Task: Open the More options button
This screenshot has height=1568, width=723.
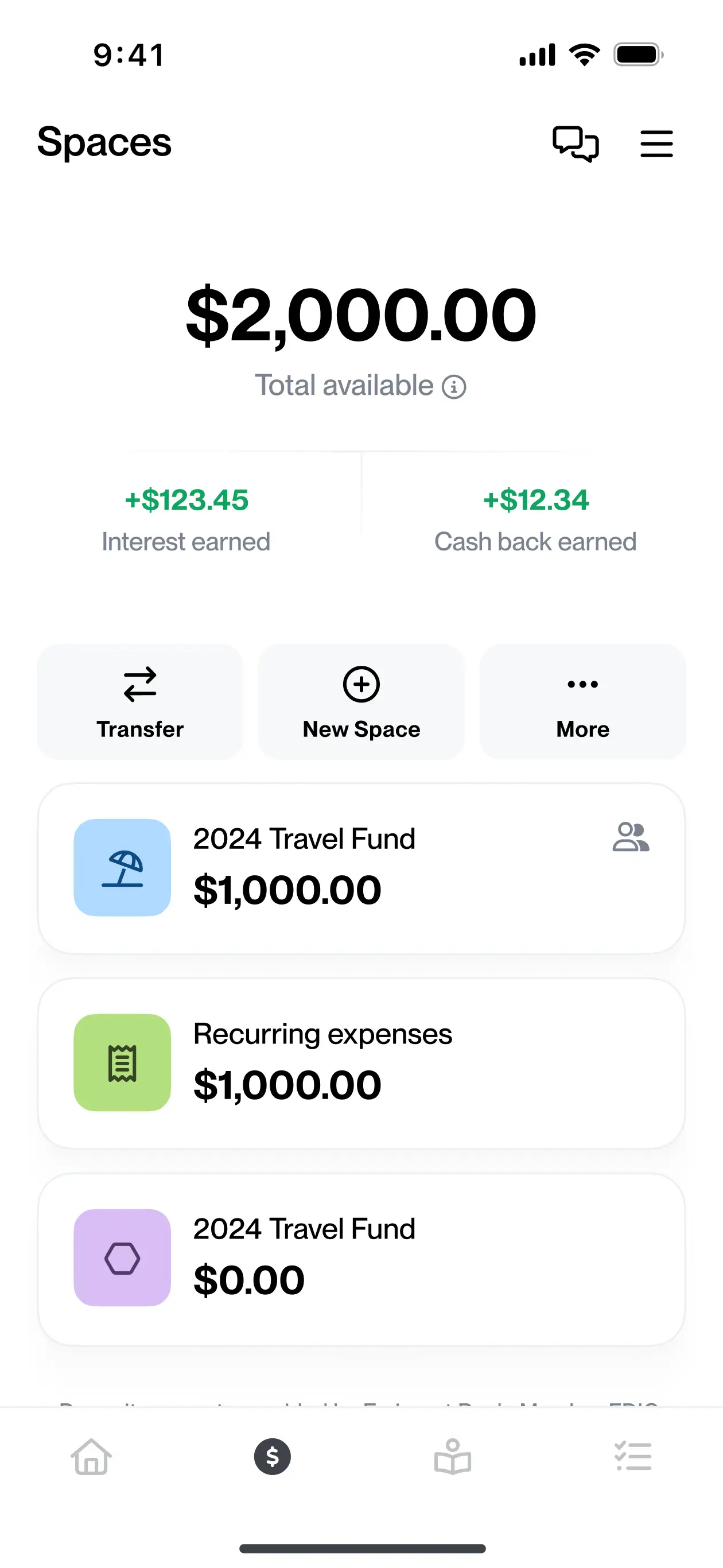Action: coord(582,702)
